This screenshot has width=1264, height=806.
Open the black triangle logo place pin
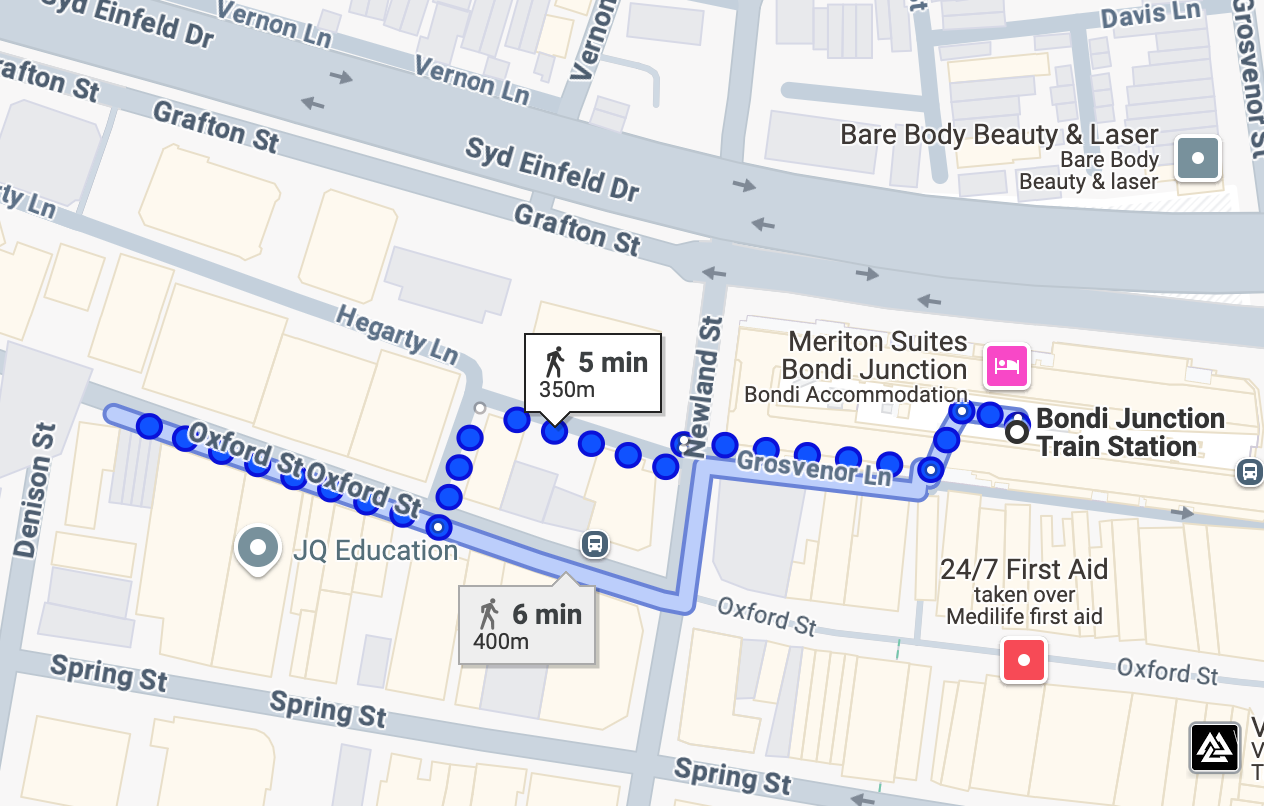(1215, 747)
